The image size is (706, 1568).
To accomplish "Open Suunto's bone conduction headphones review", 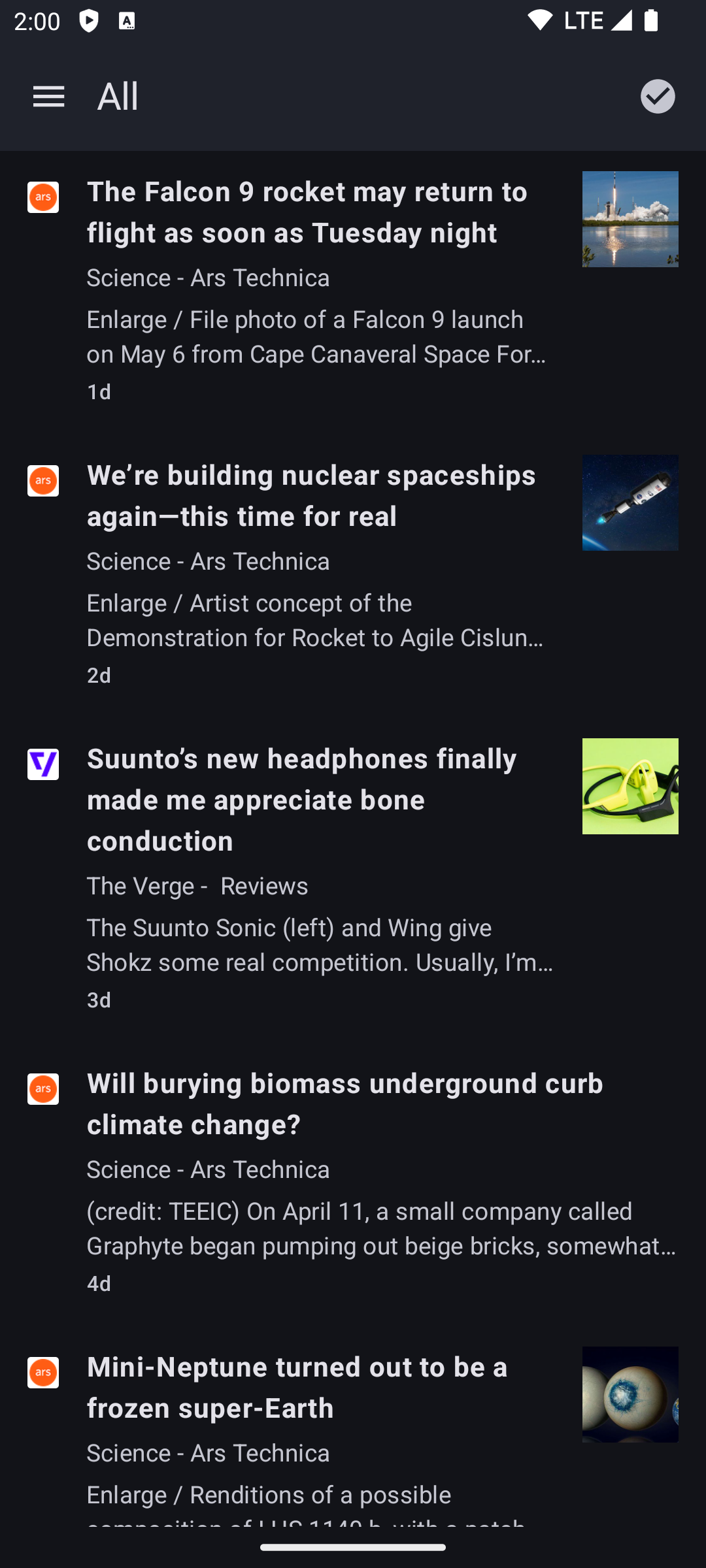I will click(301, 800).
